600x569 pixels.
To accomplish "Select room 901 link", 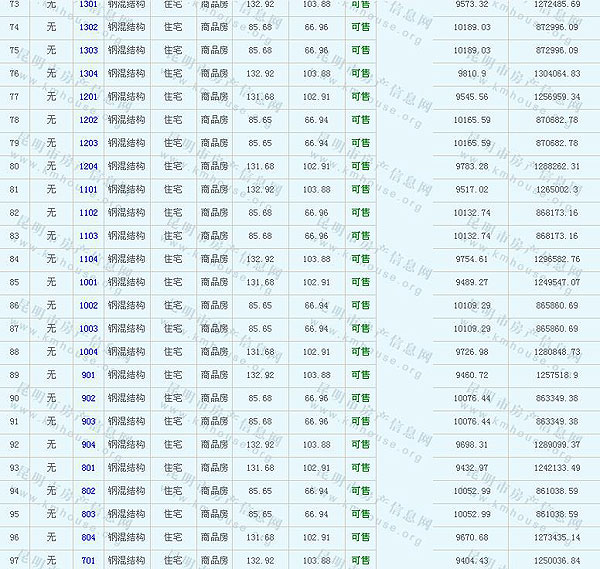I will 88,375.
